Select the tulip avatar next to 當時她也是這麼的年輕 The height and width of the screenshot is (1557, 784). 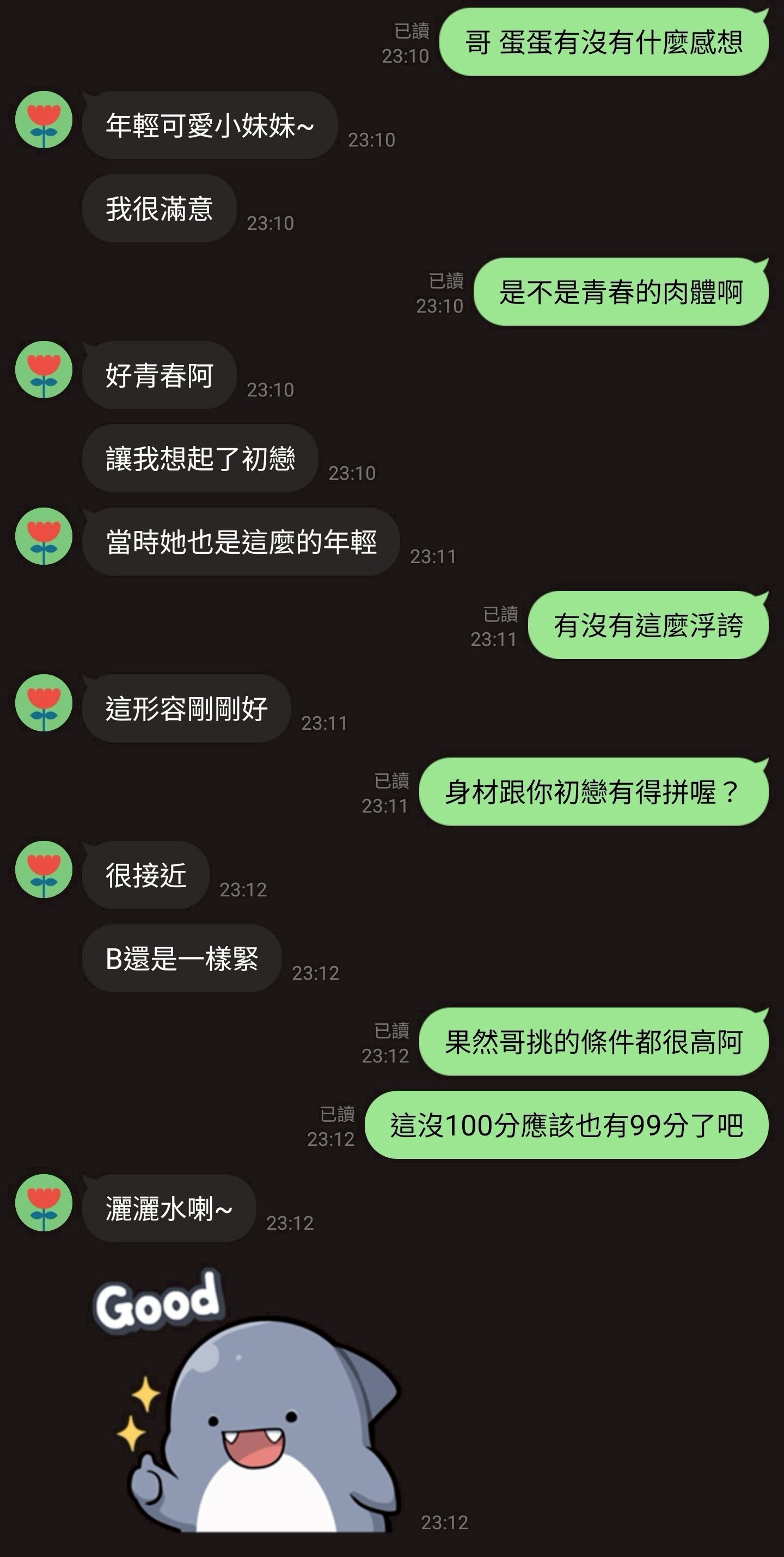click(44, 537)
